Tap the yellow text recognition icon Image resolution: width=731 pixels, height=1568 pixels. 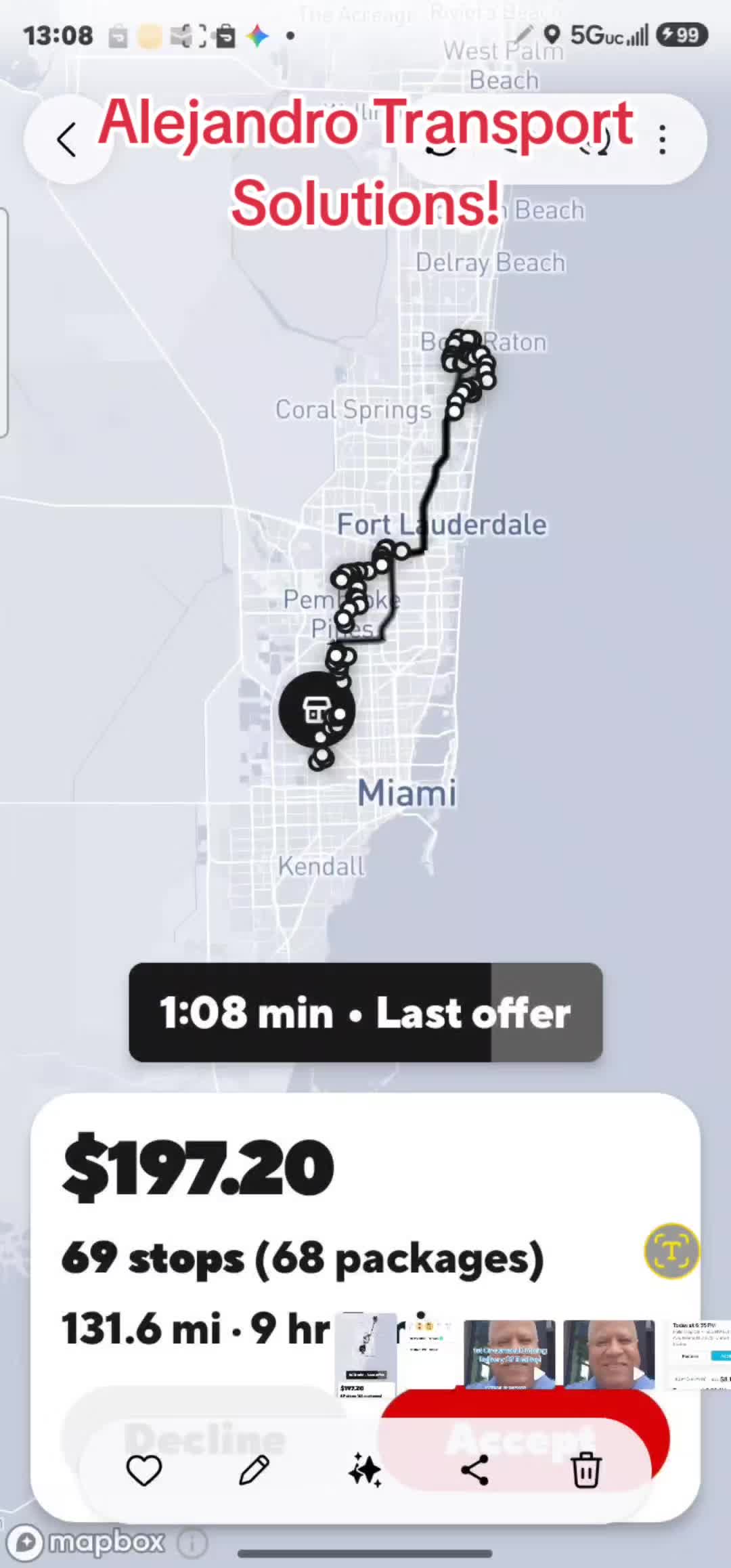pos(671,1250)
